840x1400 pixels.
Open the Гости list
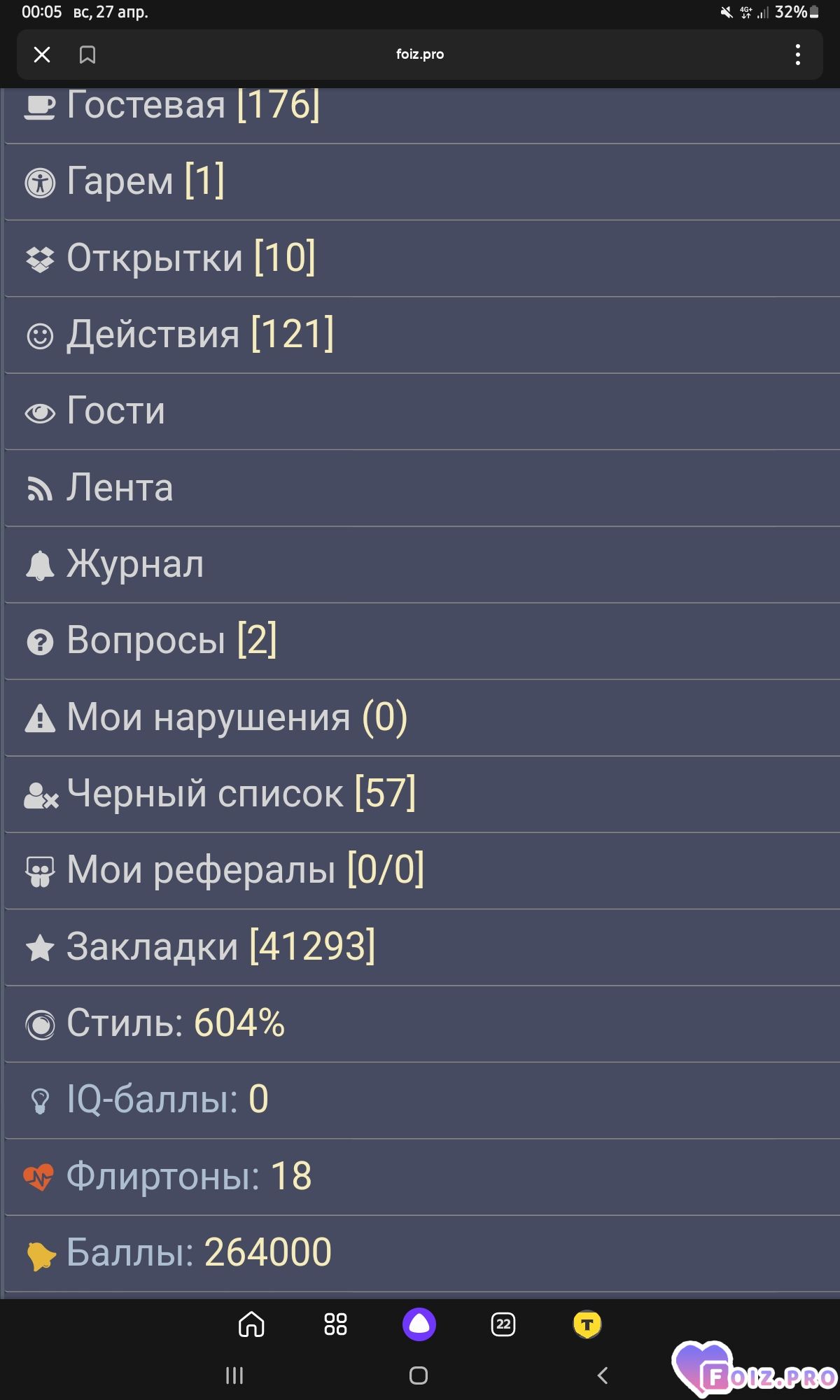(x=422, y=411)
